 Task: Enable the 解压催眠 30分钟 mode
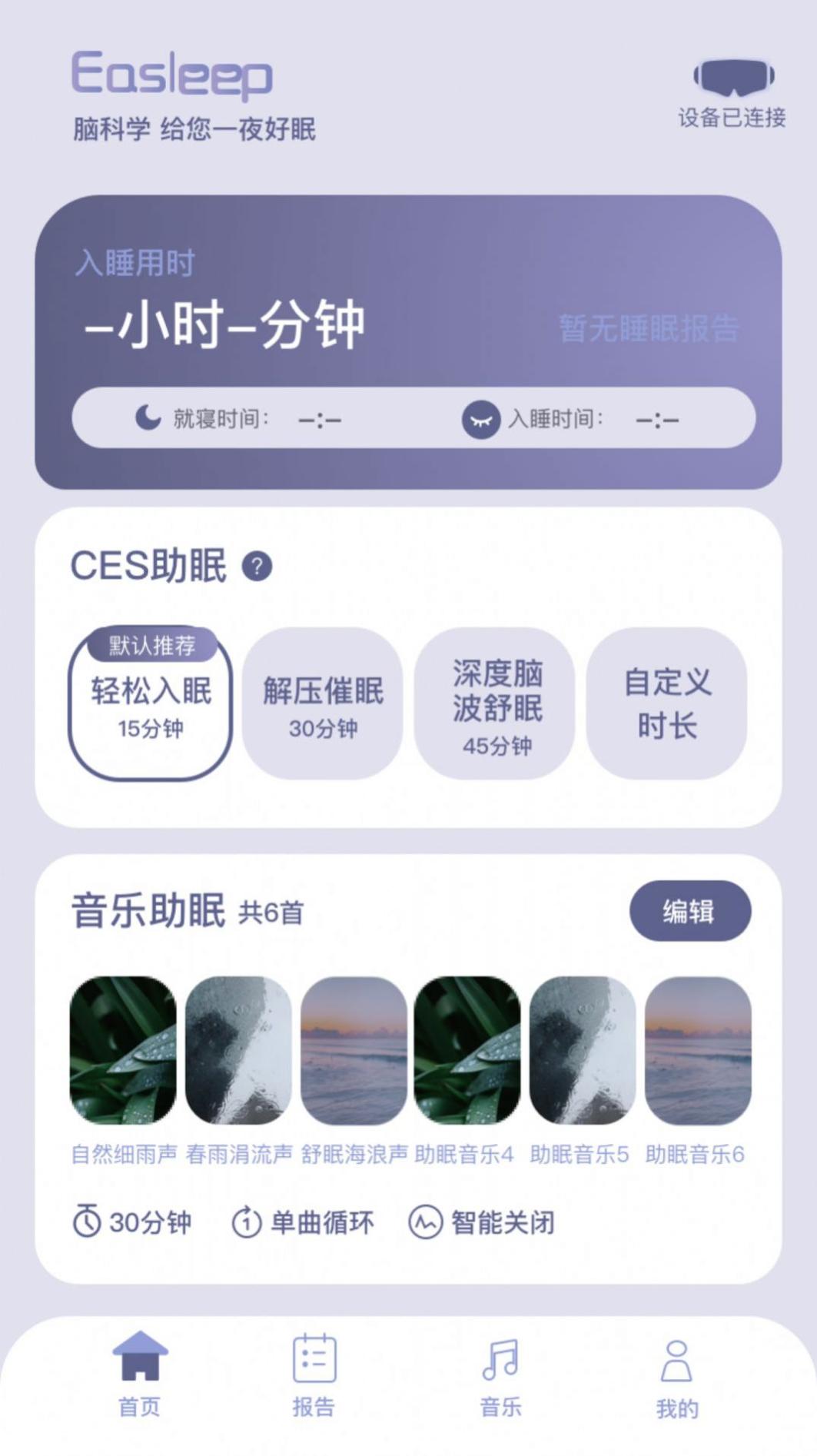(x=323, y=703)
